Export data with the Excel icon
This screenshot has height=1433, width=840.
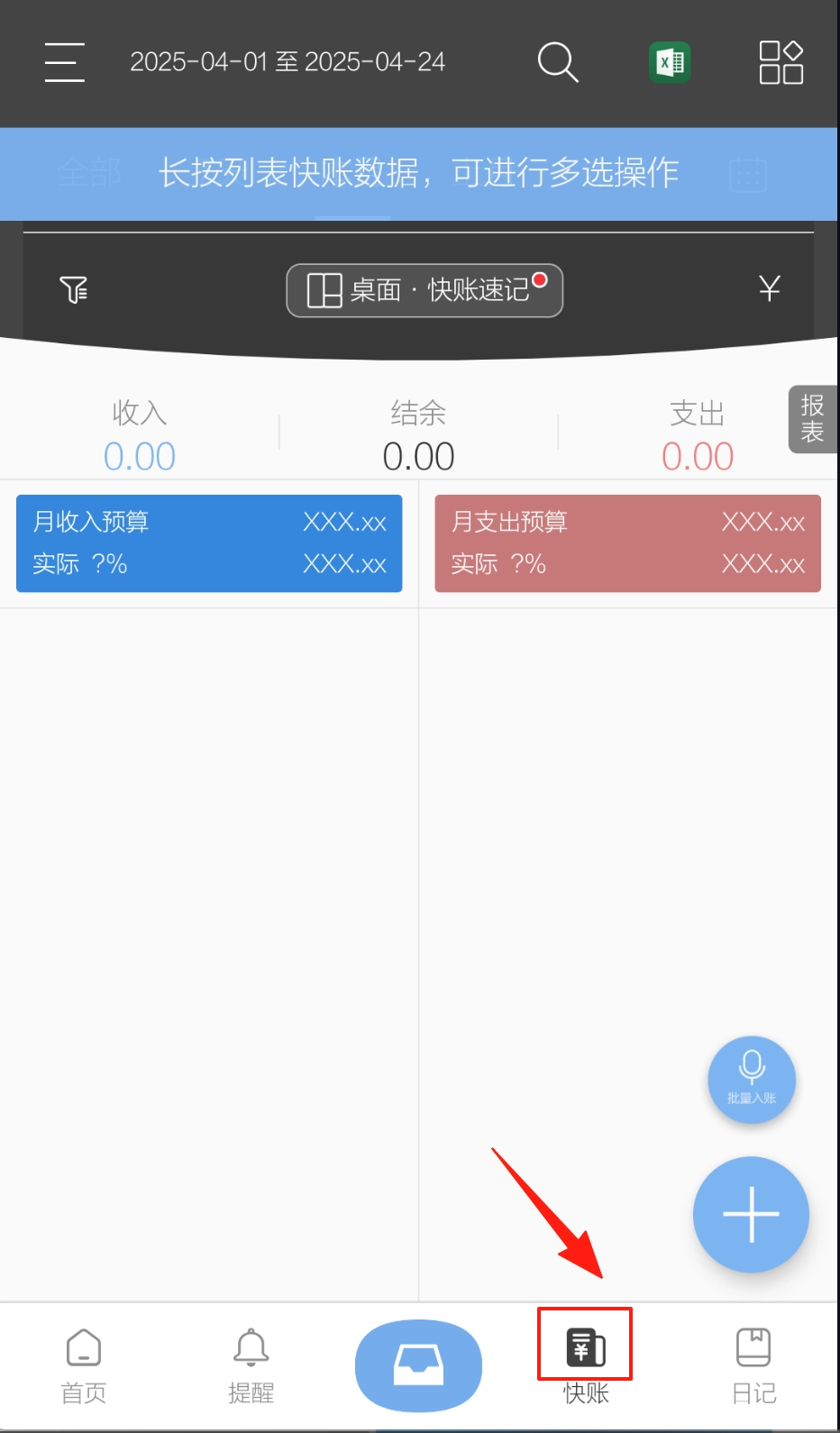pyautogui.click(x=670, y=62)
